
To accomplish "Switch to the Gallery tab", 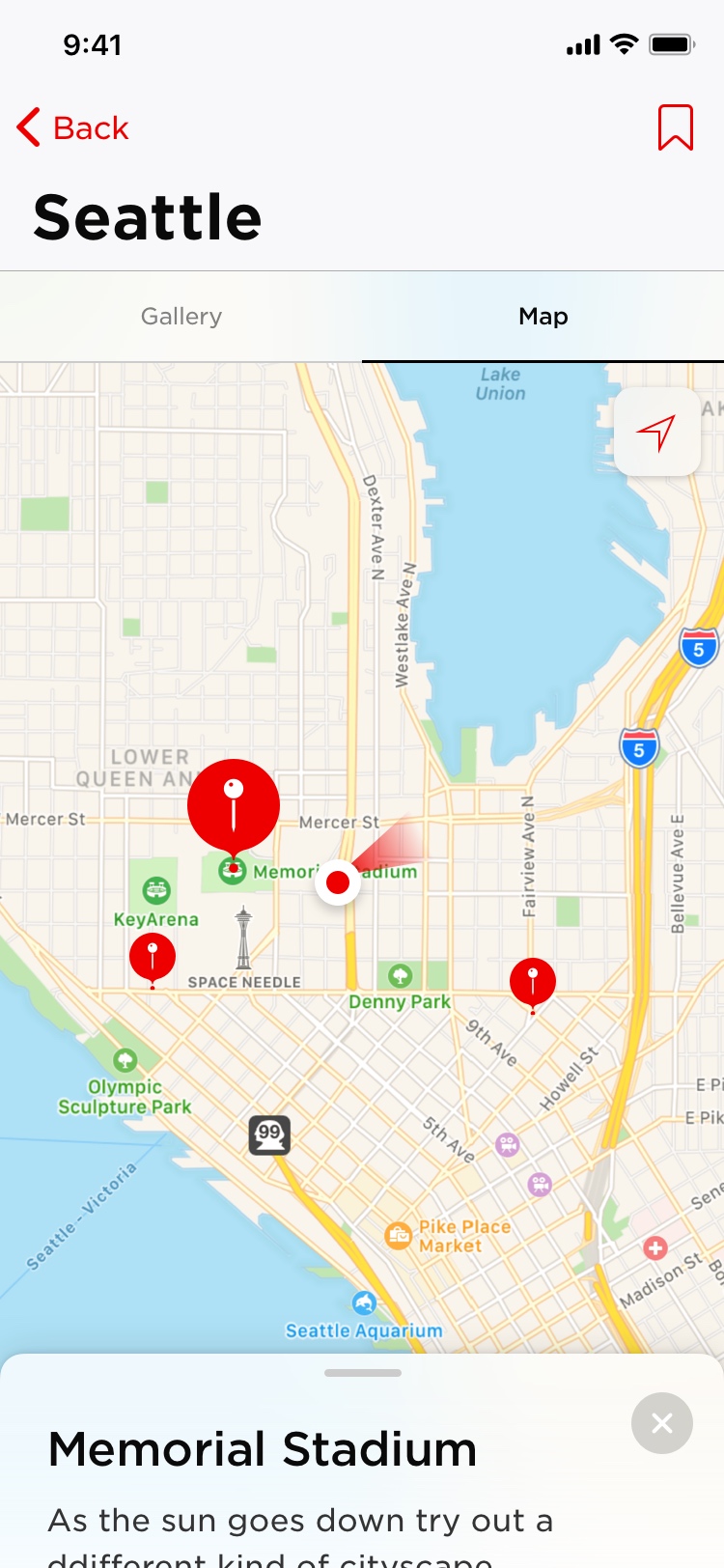I will point(181,316).
